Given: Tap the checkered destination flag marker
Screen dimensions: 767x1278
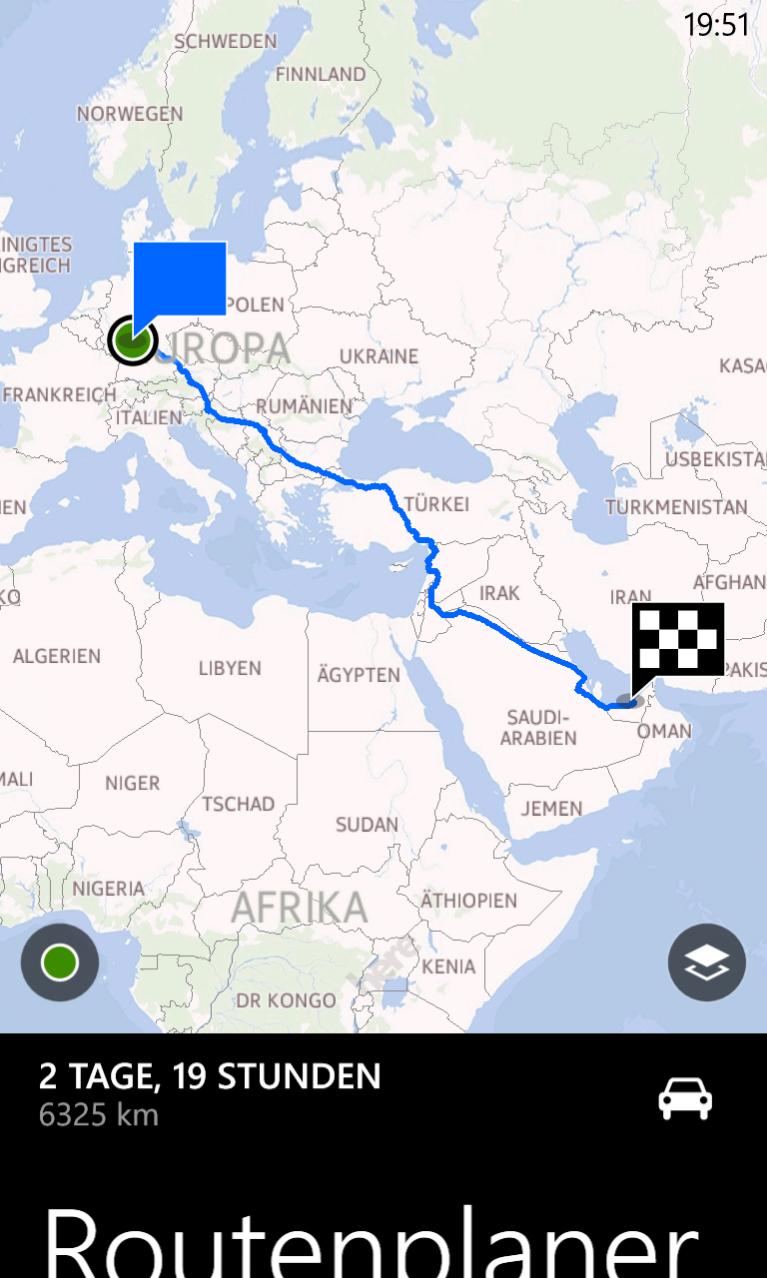Looking at the screenshot, I should pos(679,638).
